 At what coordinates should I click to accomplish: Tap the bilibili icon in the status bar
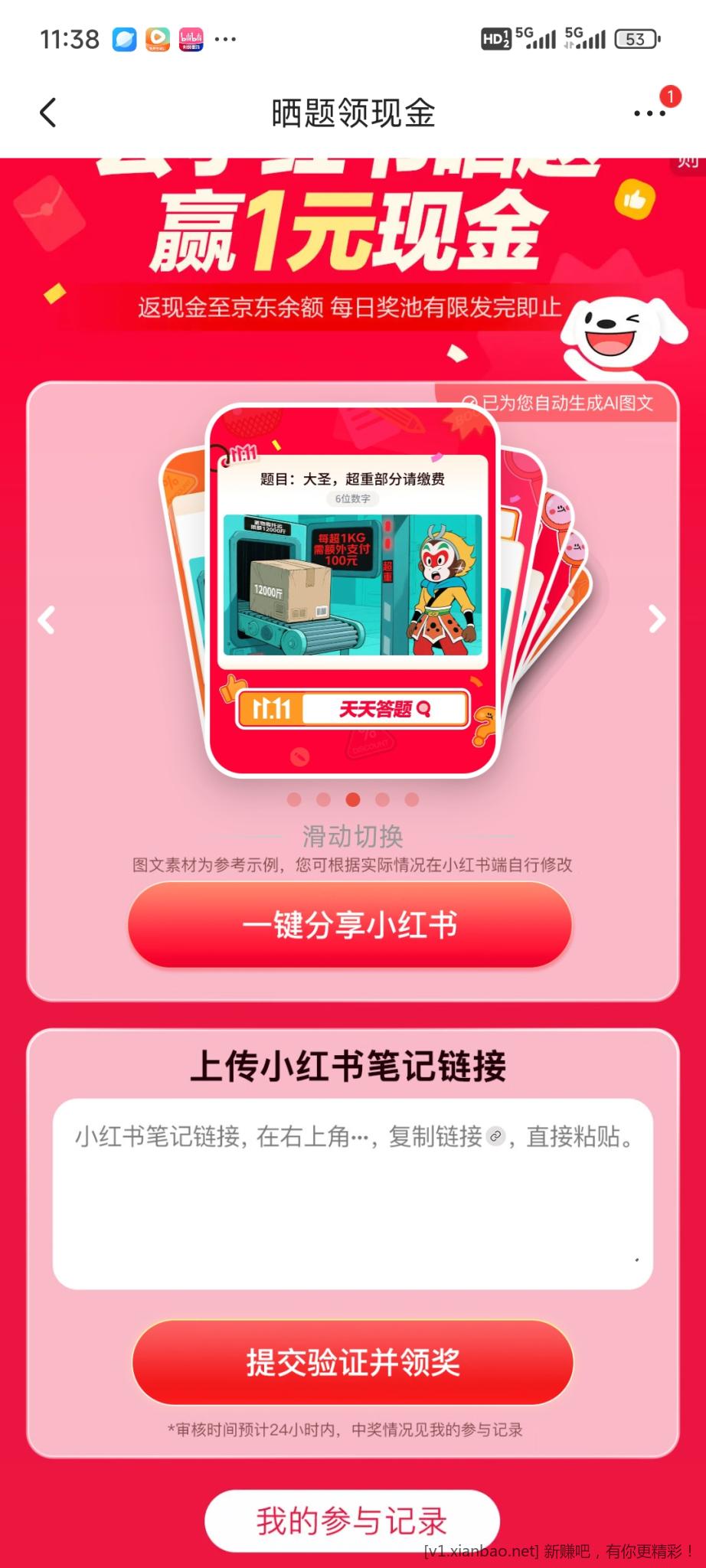(191, 37)
